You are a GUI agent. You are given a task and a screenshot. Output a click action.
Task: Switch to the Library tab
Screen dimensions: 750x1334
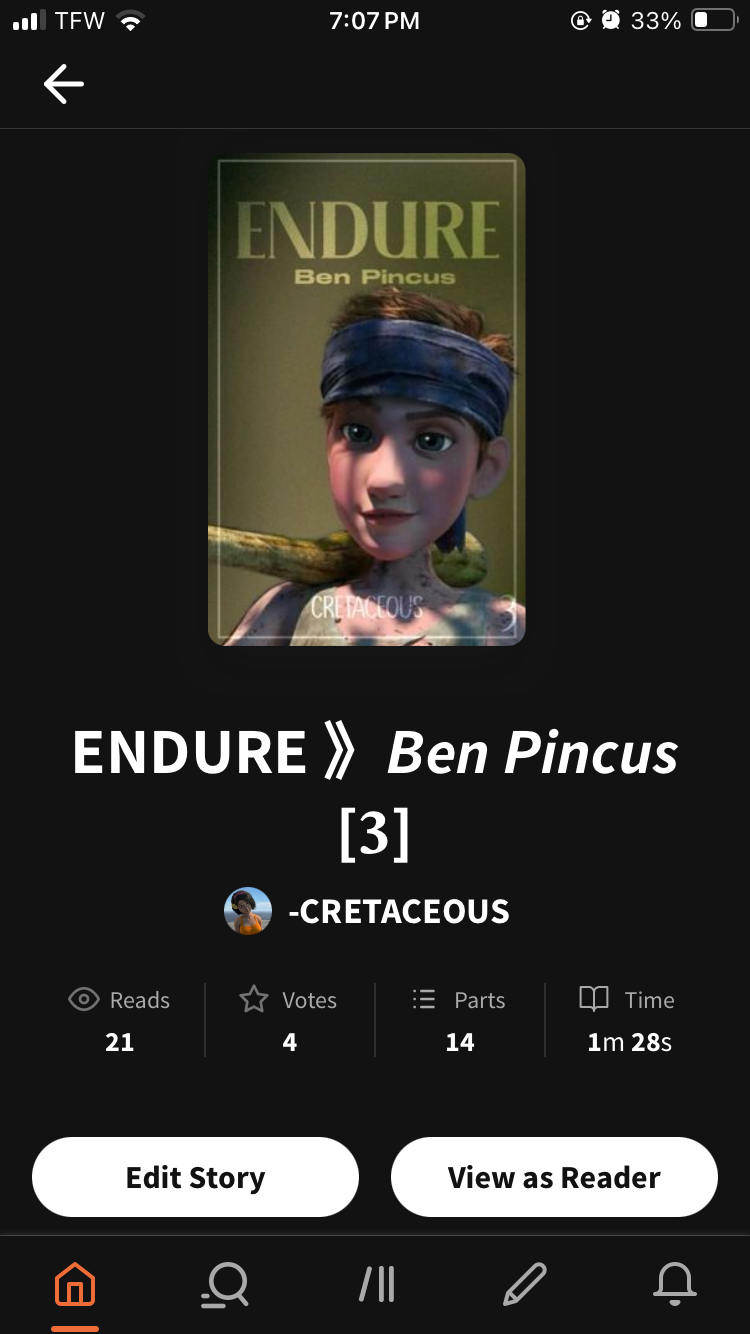pyautogui.click(x=377, y=1283)
